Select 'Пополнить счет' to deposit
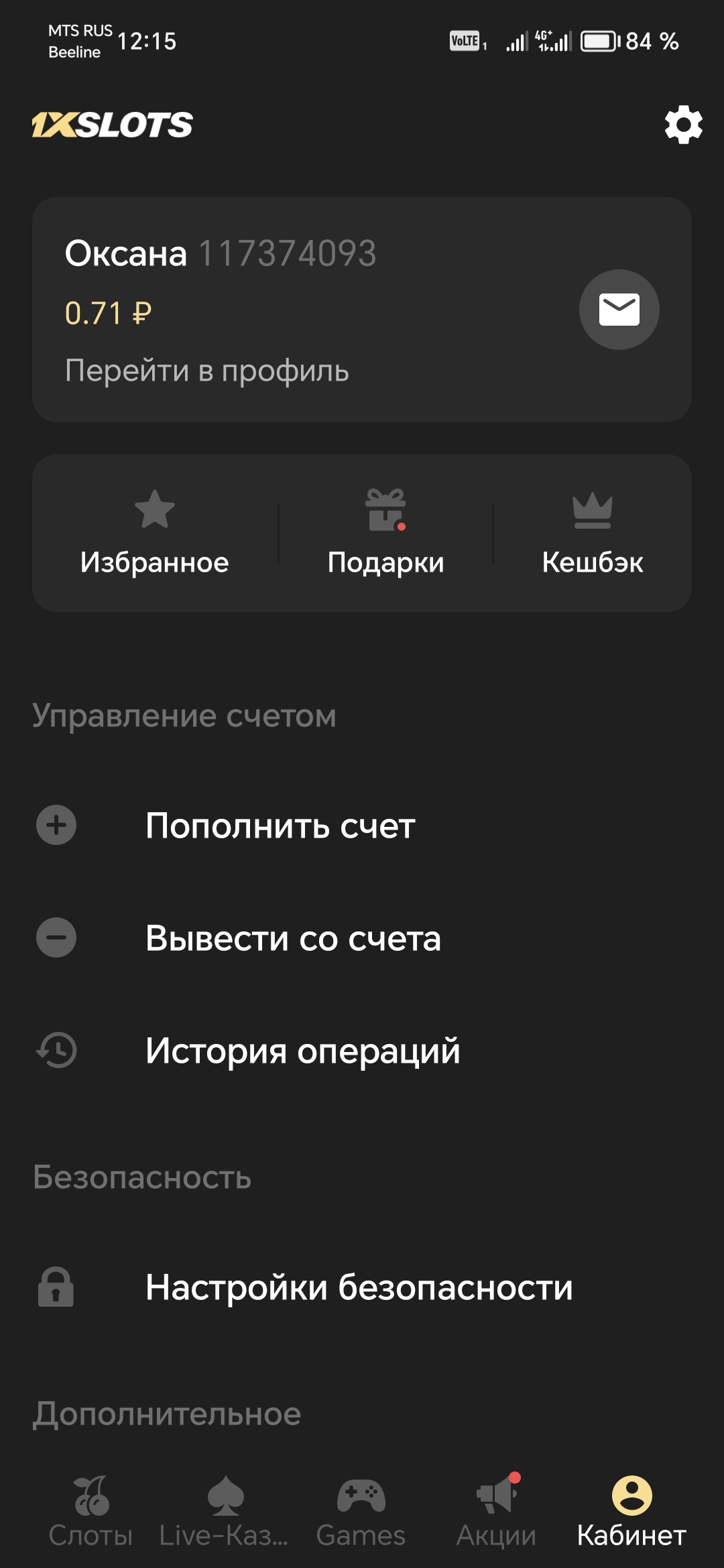This screenshot has width=724, height=1568. point(280,826)
